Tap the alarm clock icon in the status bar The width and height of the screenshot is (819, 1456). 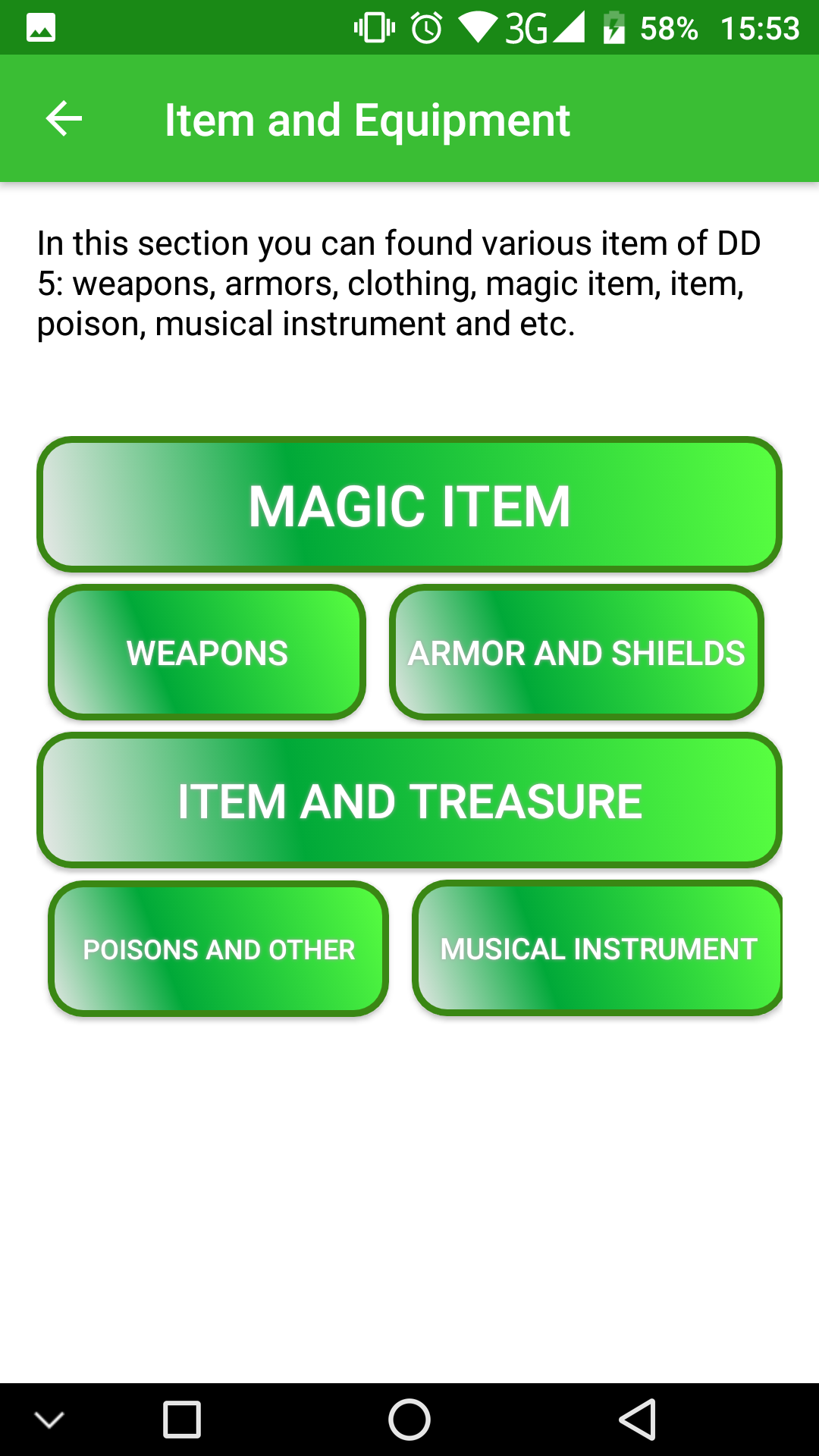tap(425, 28)
